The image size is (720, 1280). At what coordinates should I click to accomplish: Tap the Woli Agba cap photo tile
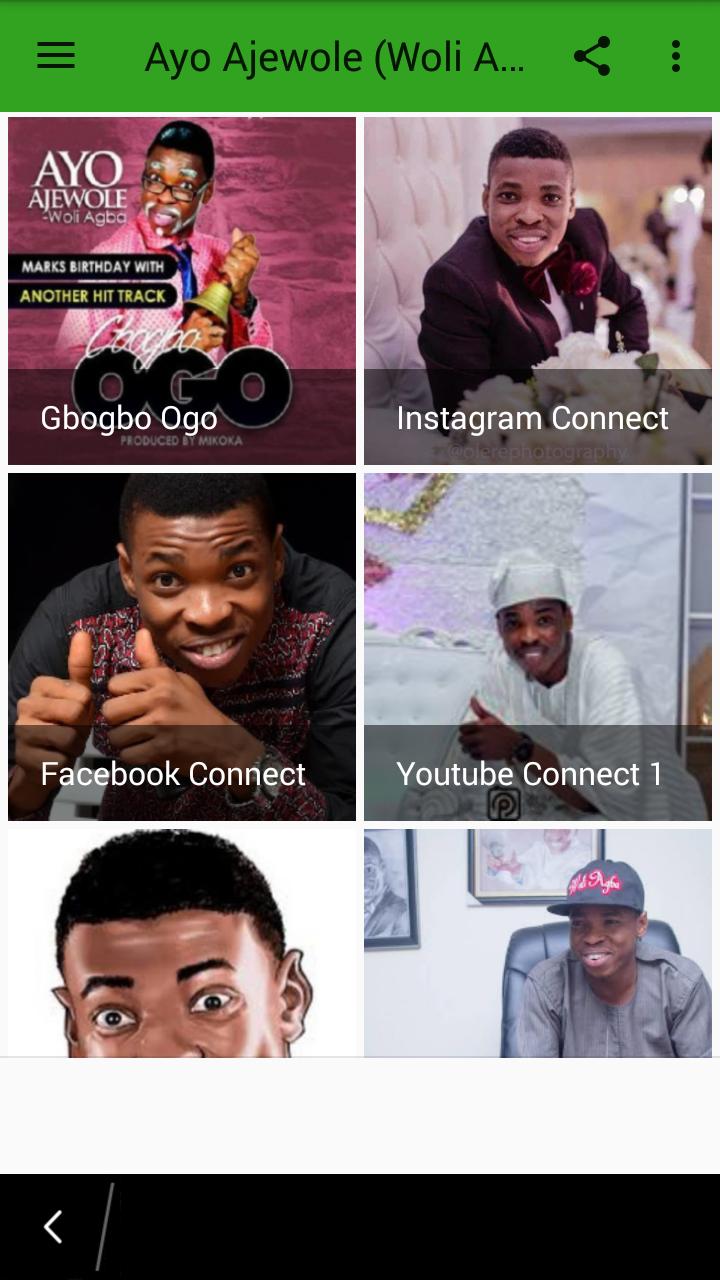click(x=538, y=940)
